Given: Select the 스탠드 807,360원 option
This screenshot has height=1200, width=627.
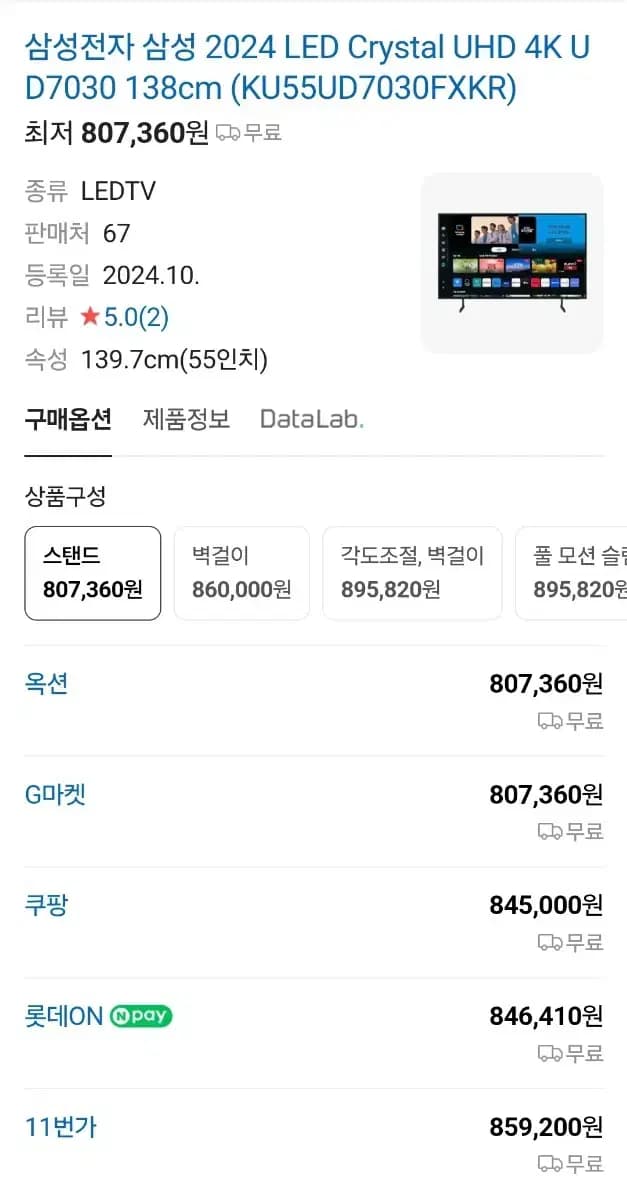Looking at the screenshot, I should point(93,573).
